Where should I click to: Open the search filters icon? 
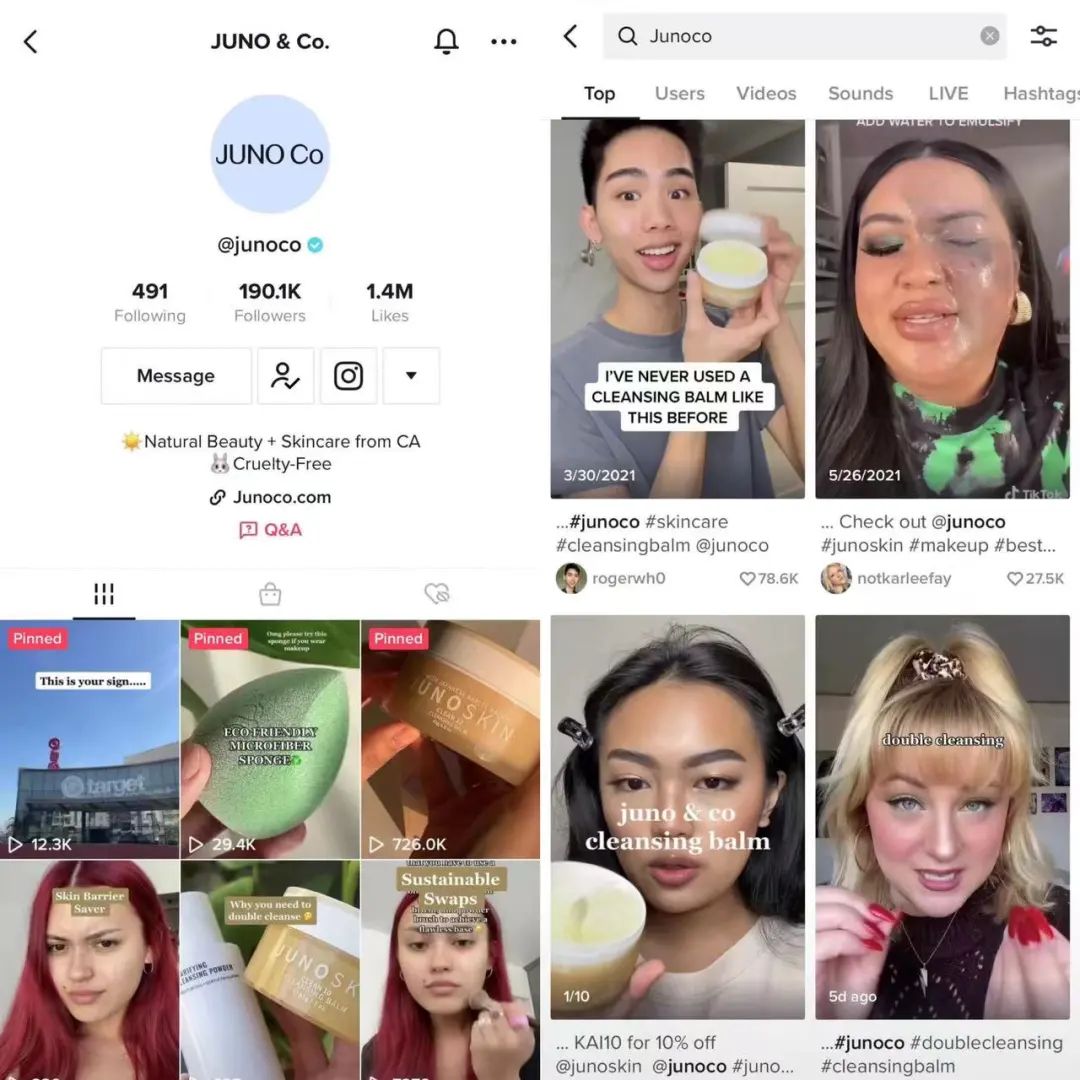coord(1043,36)
